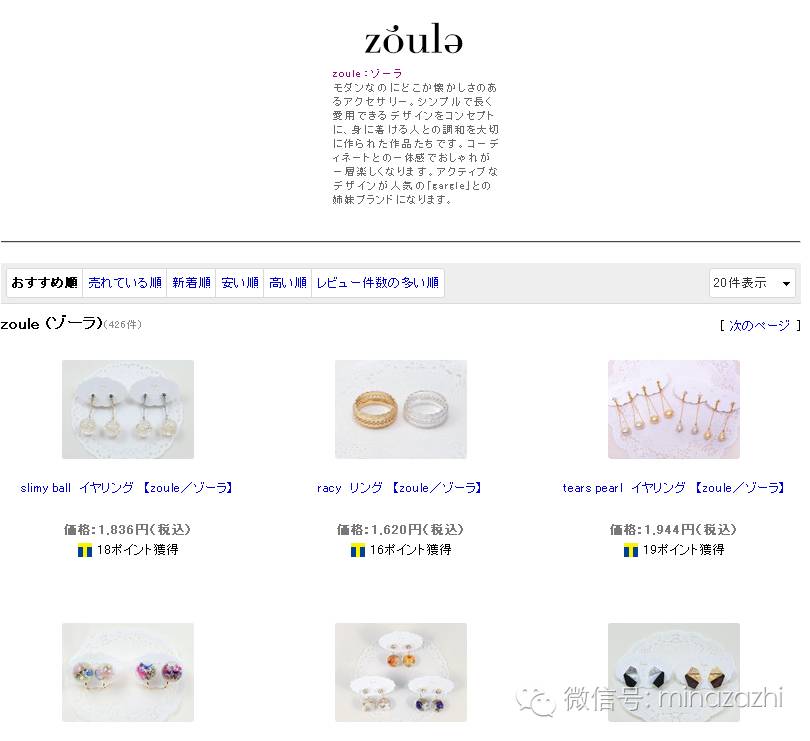
Task: Go to 次のページ
Action: pyautogui.click(x=759, y=325)
